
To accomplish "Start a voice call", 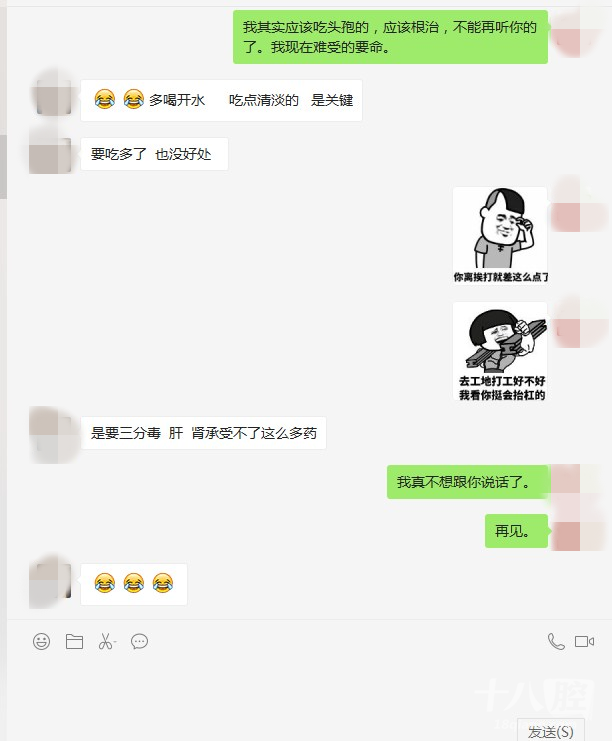I will 556,642.
